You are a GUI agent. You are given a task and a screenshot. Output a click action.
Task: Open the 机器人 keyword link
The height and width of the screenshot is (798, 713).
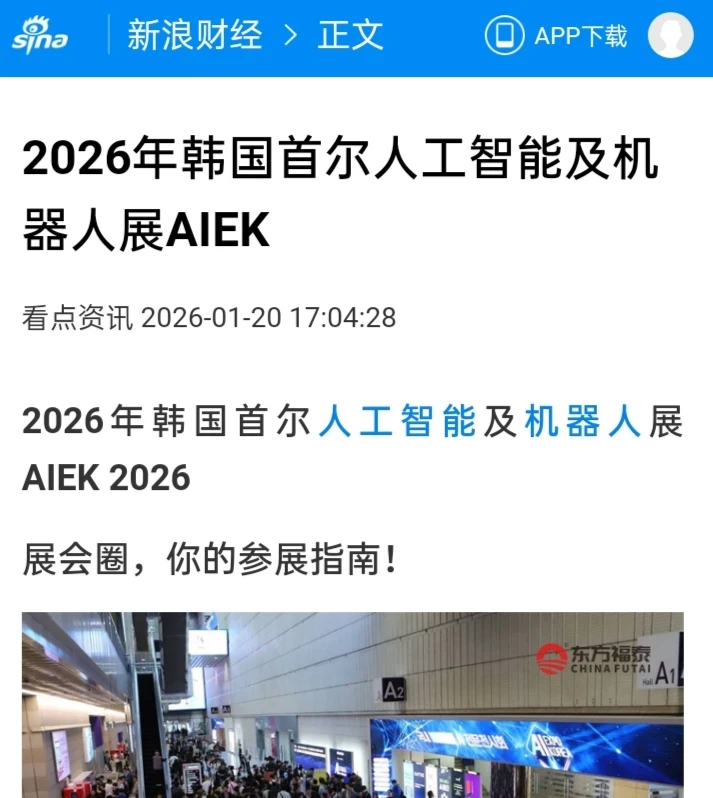(x=582, y=422)
